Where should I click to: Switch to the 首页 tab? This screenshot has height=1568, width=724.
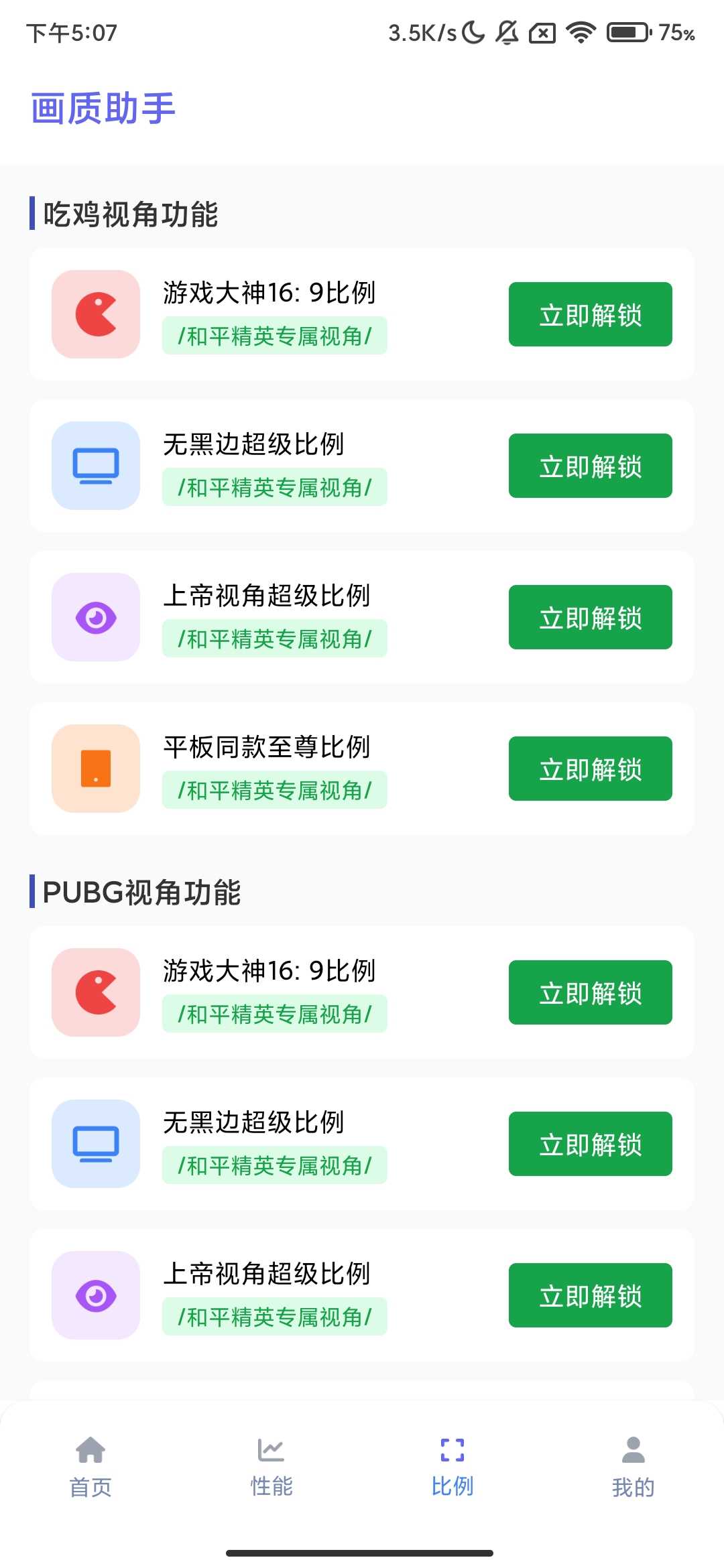point(90,1467)
